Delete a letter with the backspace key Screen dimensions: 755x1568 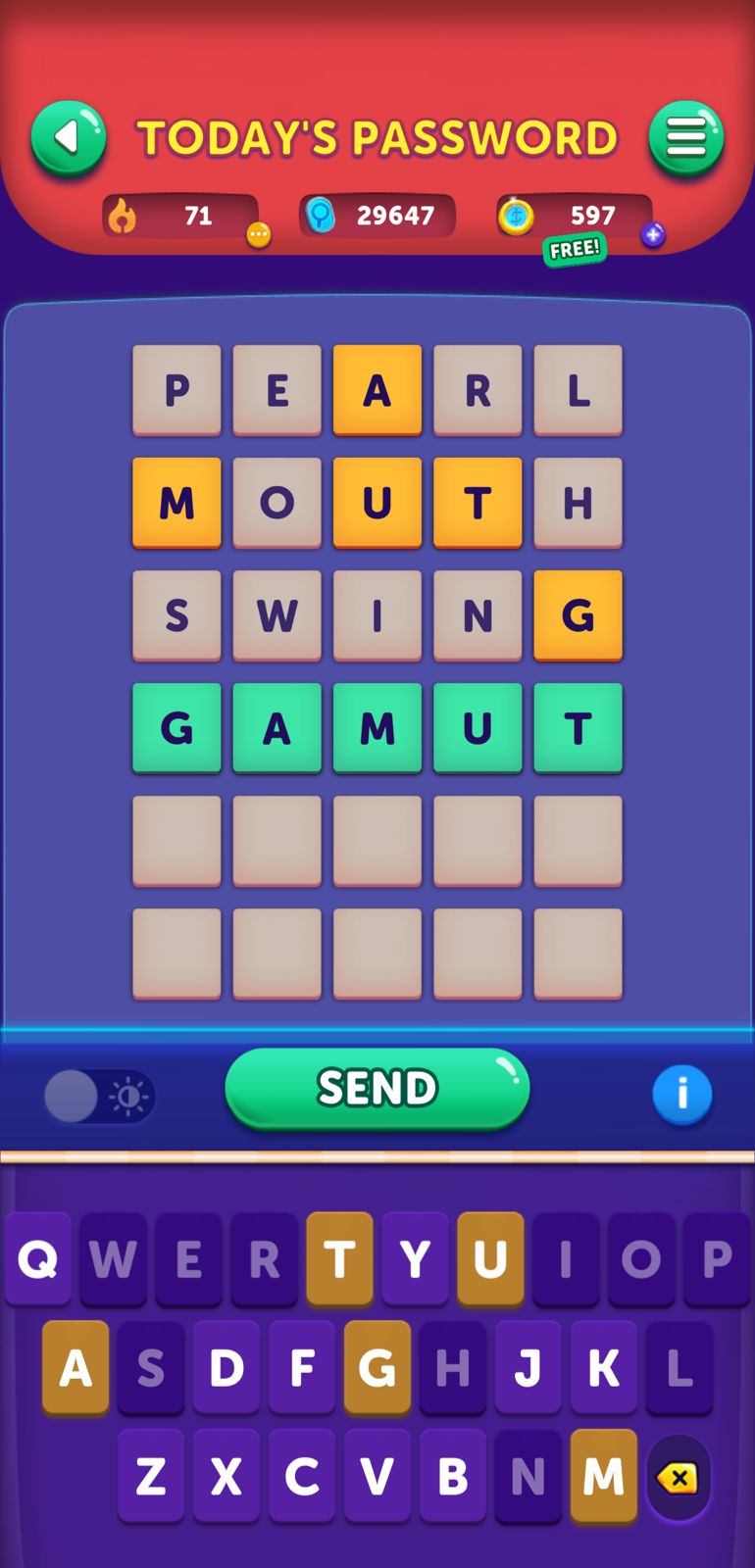click(678, 1477)
